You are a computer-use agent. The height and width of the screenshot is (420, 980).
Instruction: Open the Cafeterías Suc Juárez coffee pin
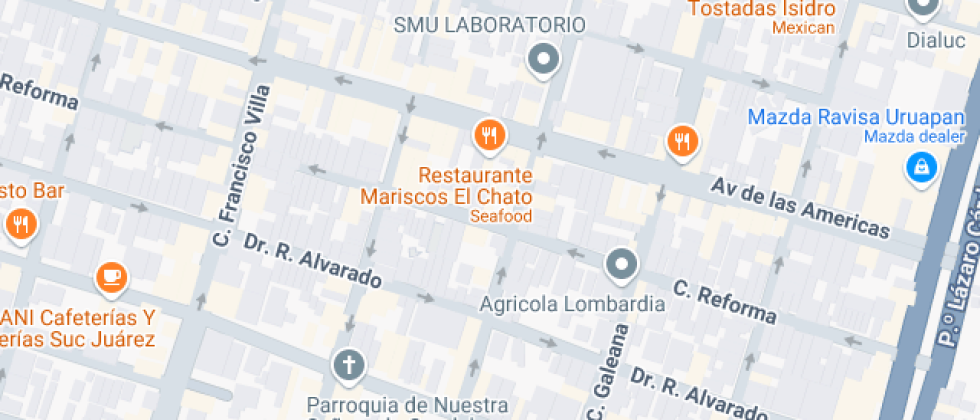[x=111, y=277]
